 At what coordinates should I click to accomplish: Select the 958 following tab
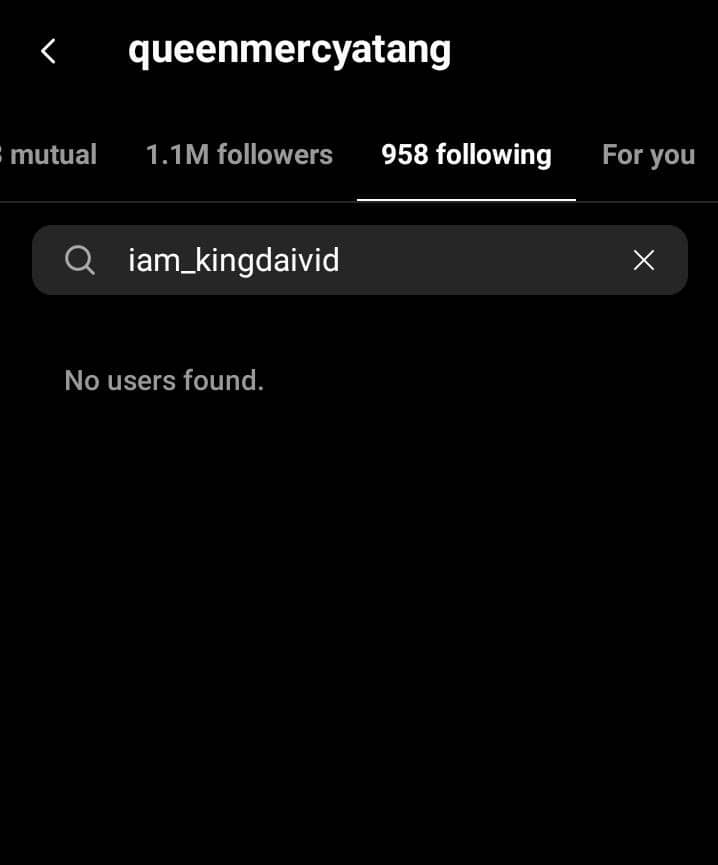466,155
